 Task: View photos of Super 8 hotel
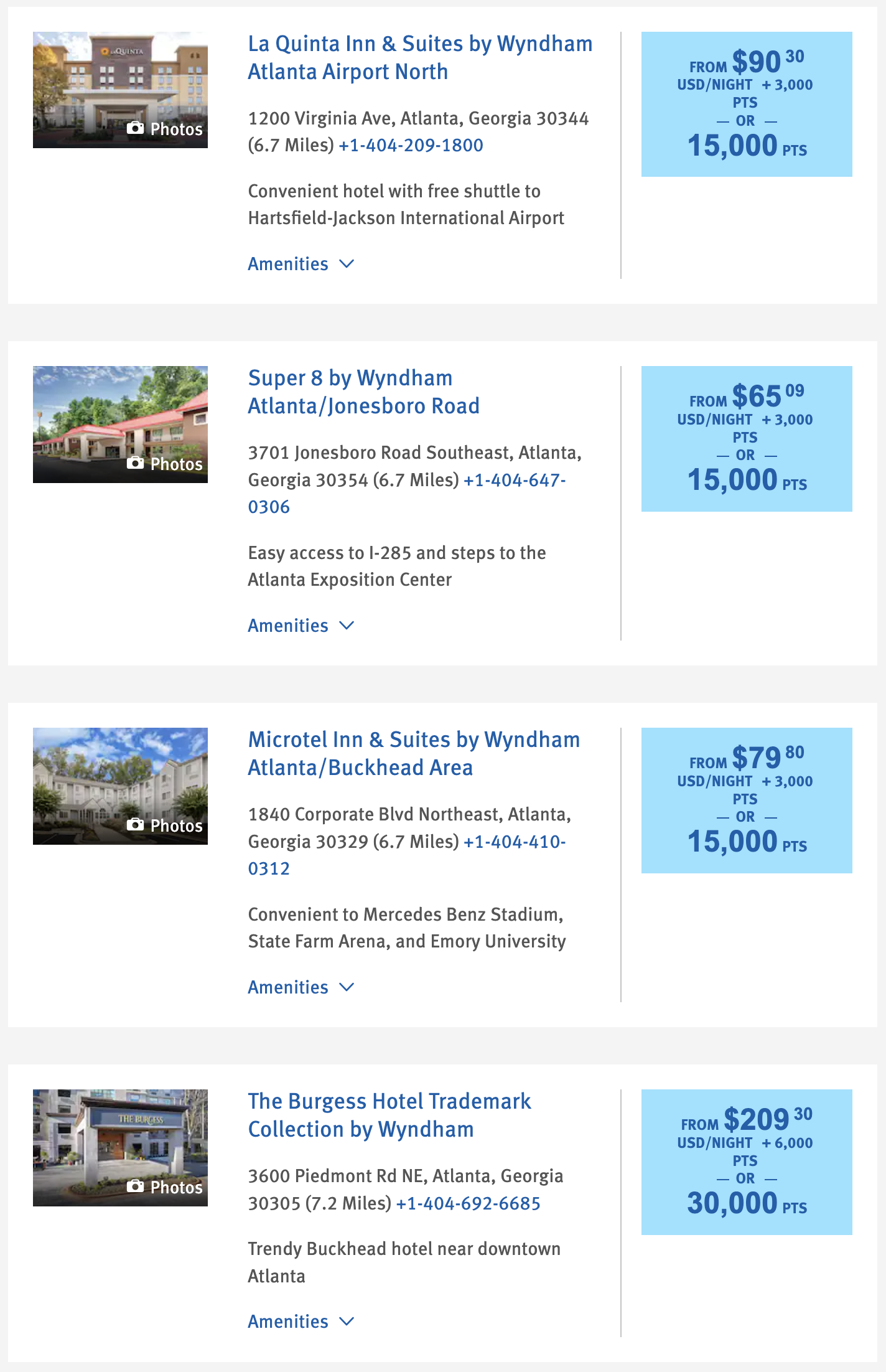(x=165, y=464)
